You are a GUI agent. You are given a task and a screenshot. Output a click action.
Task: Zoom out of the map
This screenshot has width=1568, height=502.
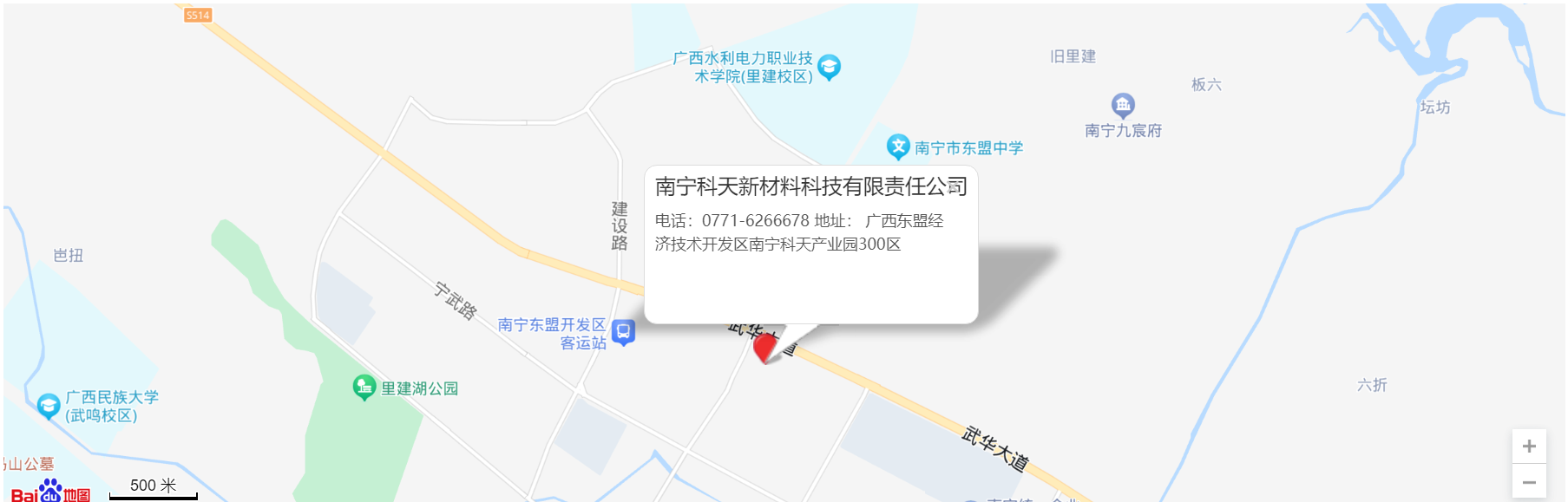click(x=1529, y=482)
